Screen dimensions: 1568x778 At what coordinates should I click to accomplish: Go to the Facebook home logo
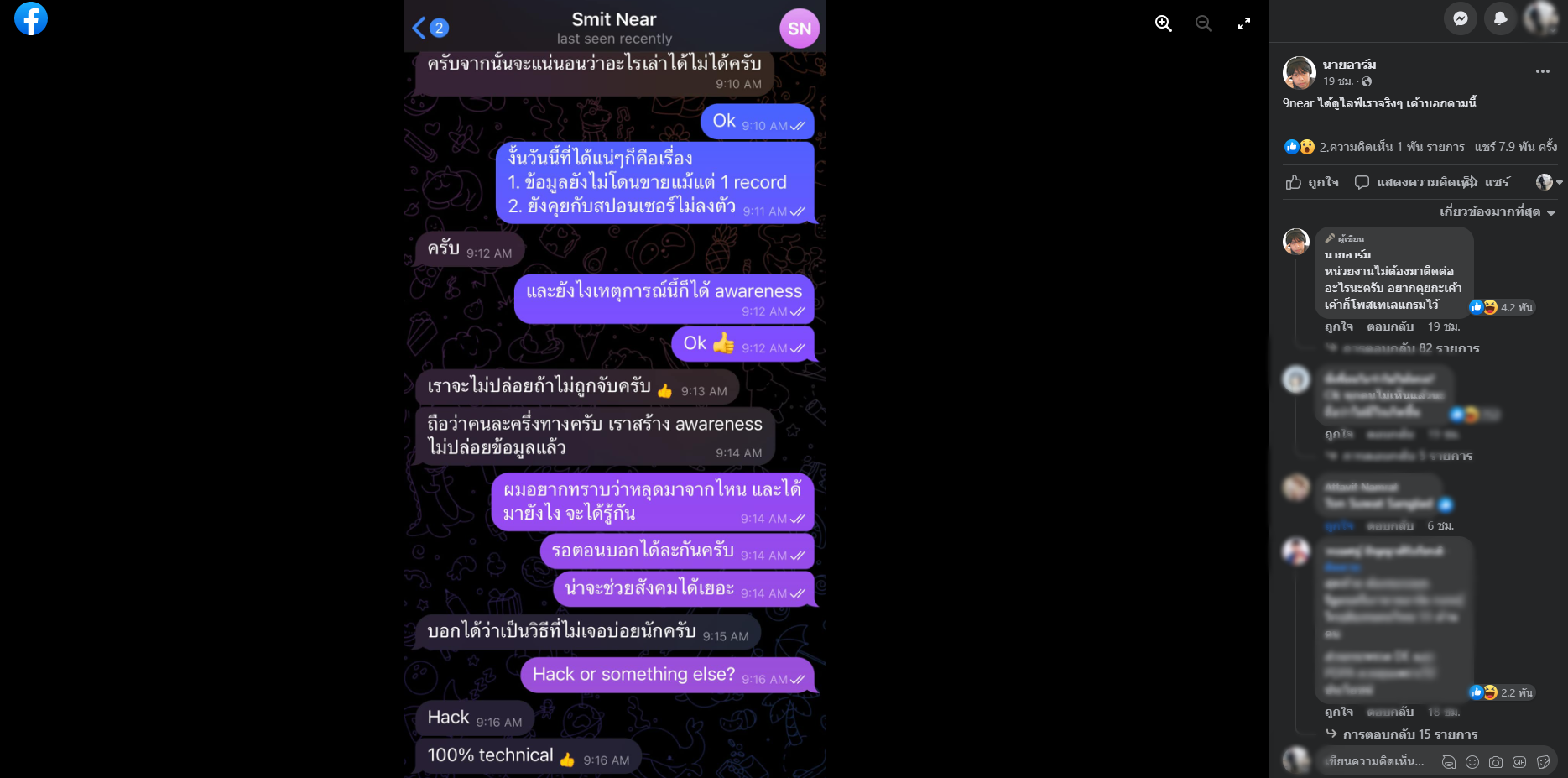point(31,18)
